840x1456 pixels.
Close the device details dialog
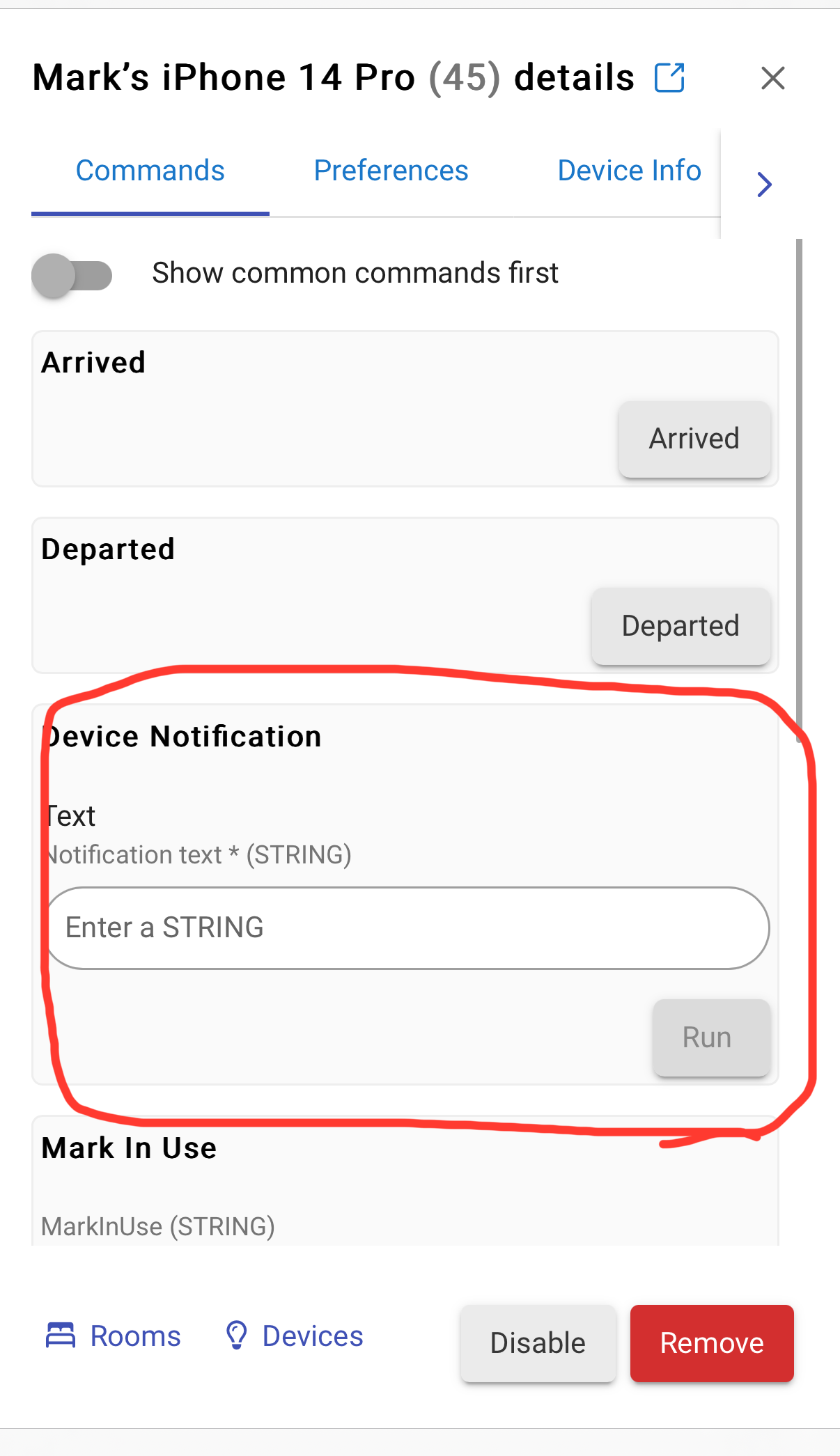773,78
